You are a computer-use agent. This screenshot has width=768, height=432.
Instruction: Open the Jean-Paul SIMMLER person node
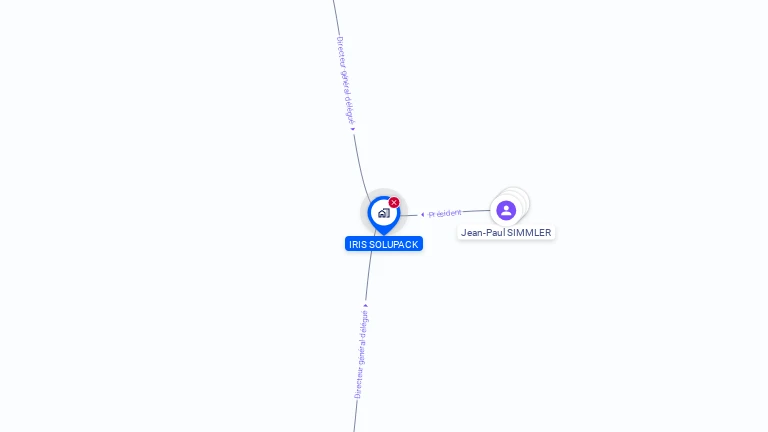(506, 210)
